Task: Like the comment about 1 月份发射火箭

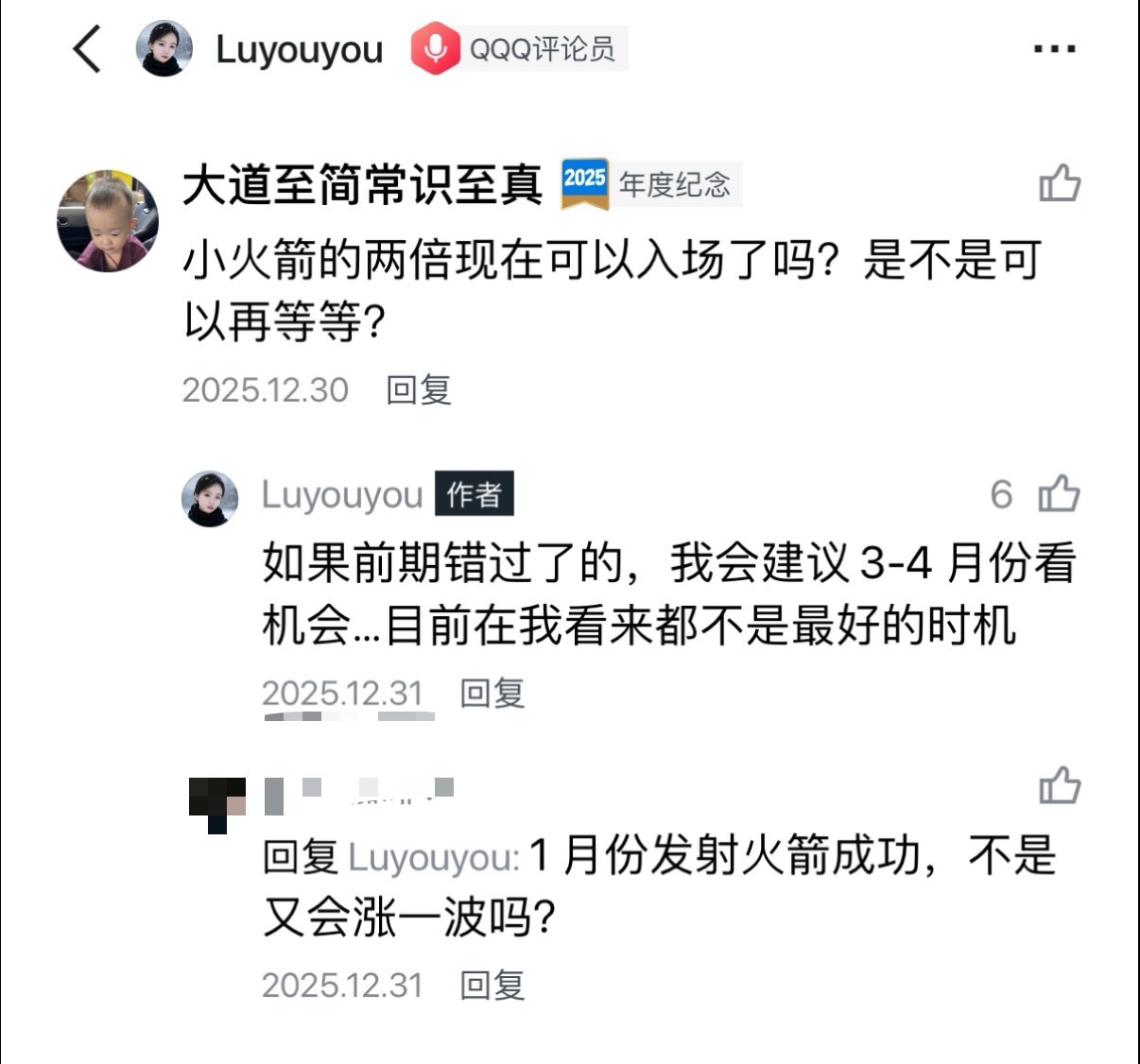Action: coord(1059,785)
